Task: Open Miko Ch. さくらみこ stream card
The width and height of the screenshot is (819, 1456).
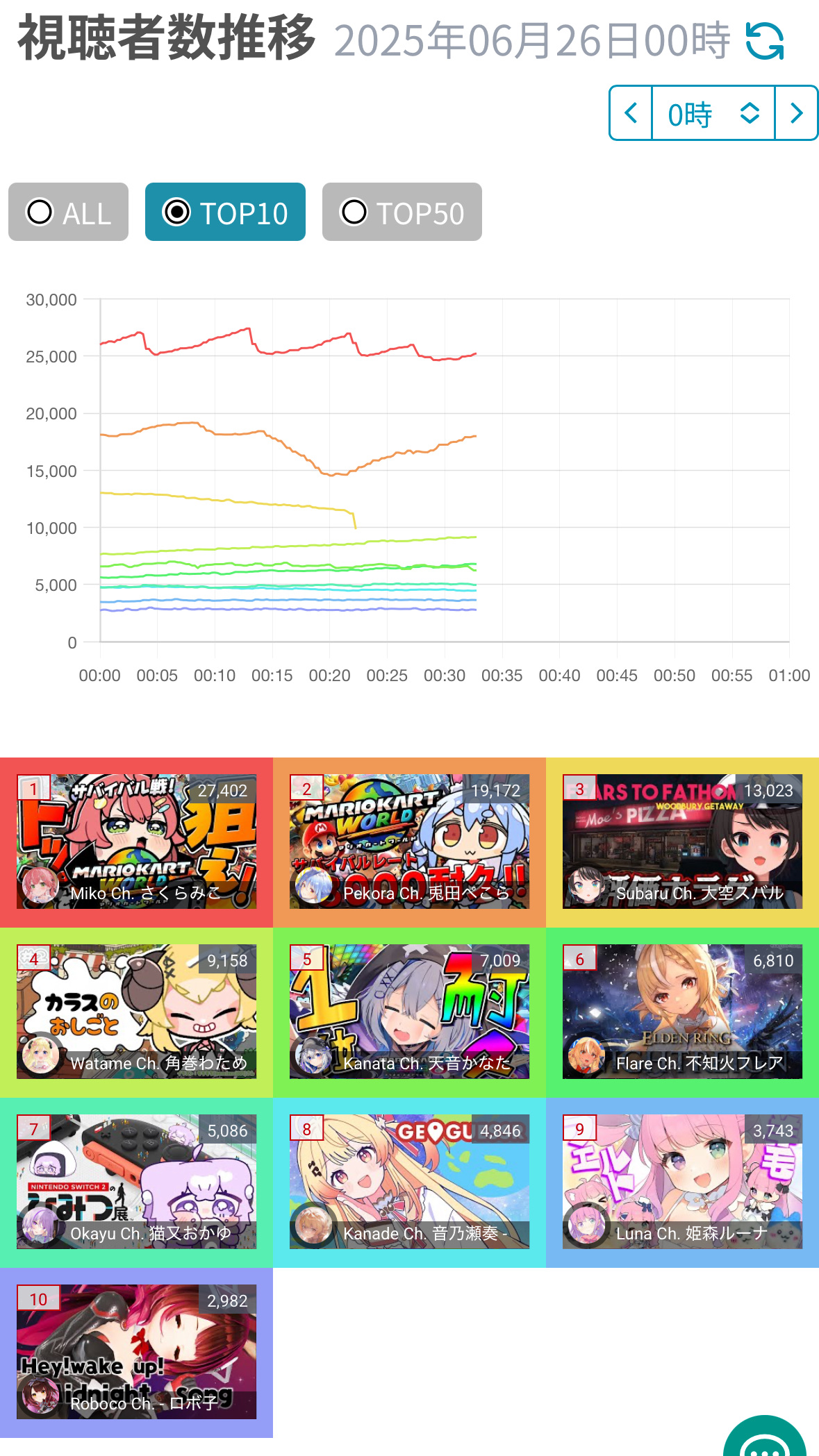Action: [x=137, y=842]
